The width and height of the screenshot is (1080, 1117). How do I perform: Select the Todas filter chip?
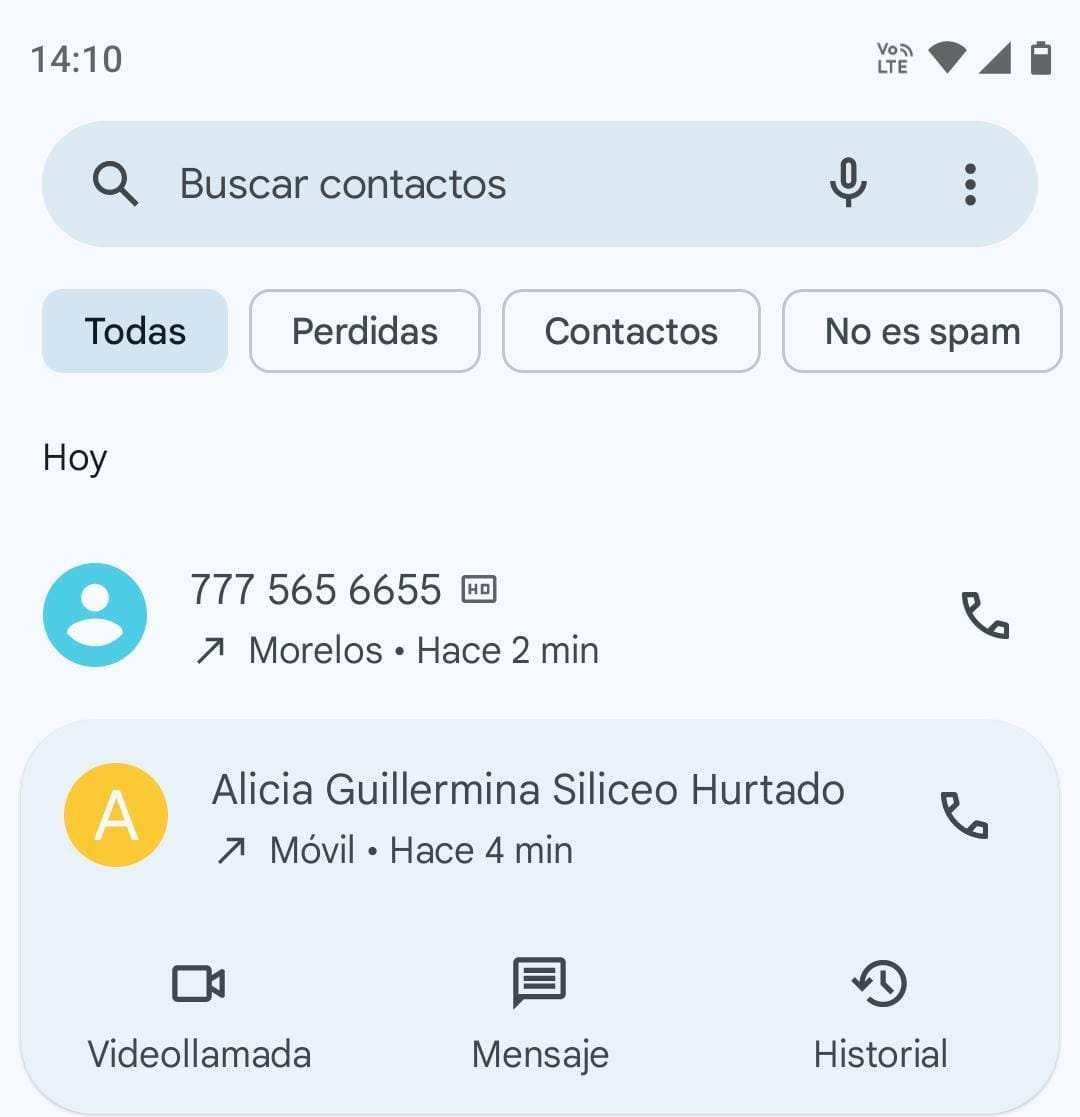point(135,331)
